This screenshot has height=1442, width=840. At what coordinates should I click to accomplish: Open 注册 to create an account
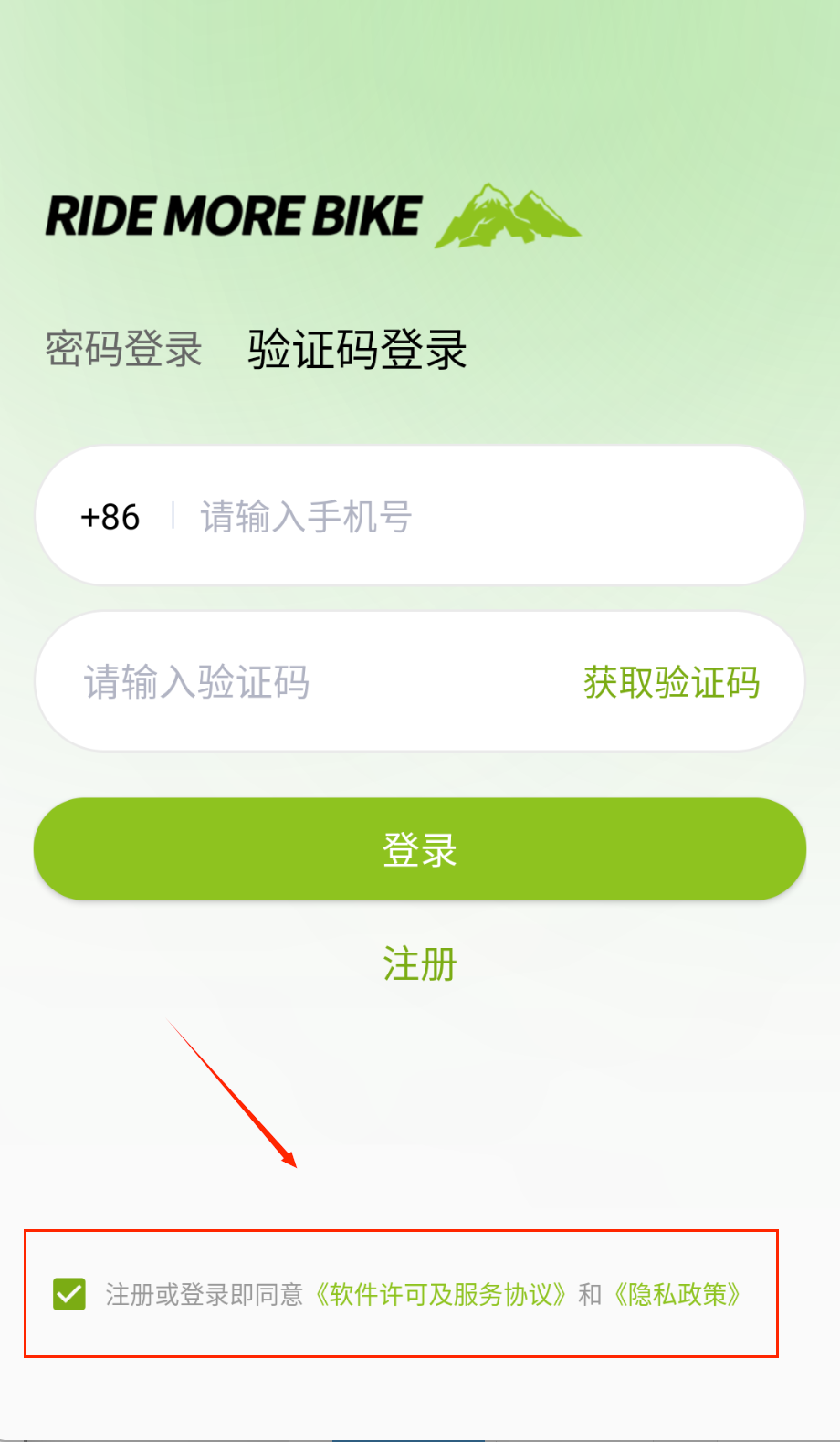tap(420, 963)
